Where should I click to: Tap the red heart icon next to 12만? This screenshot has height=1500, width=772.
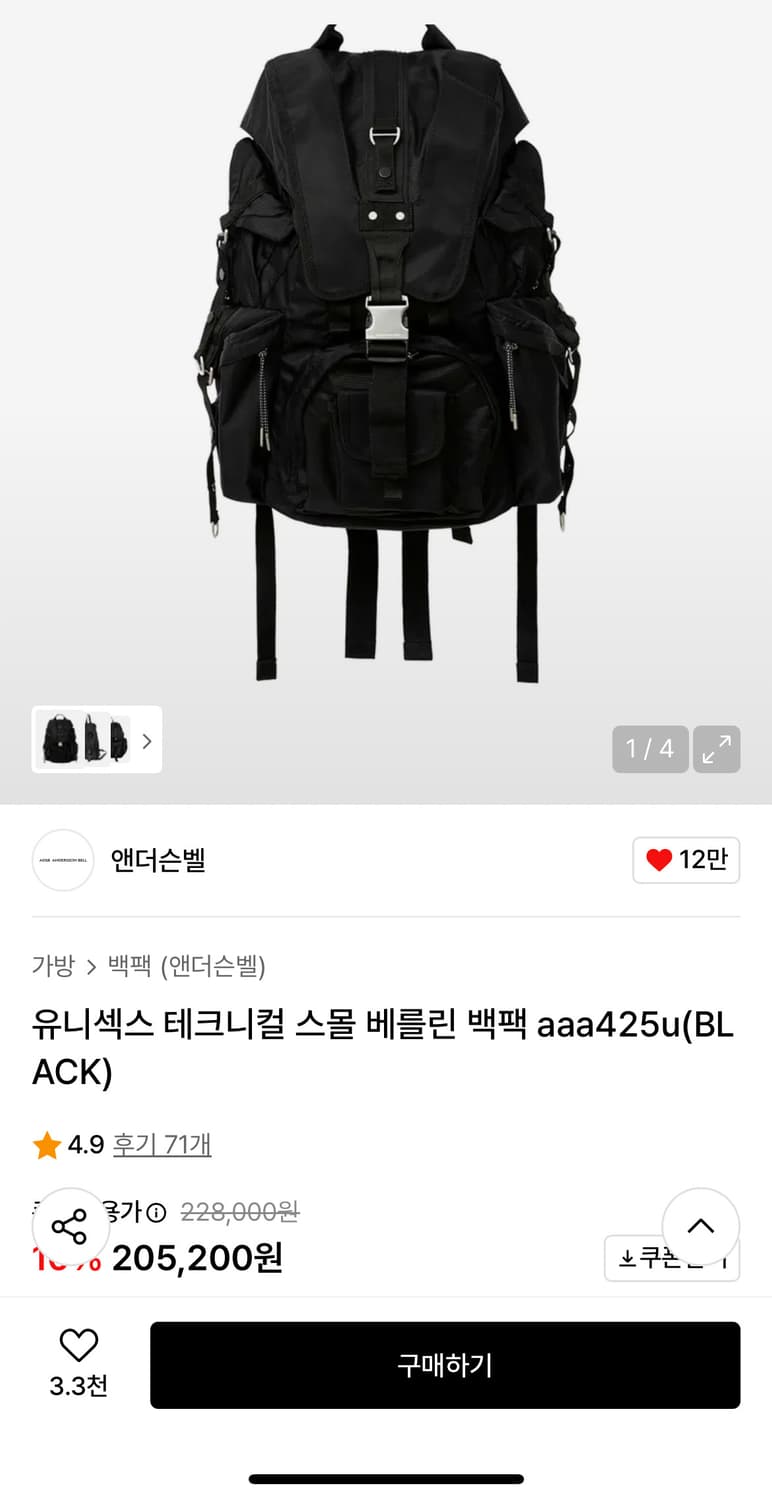[x=659, y=859]
